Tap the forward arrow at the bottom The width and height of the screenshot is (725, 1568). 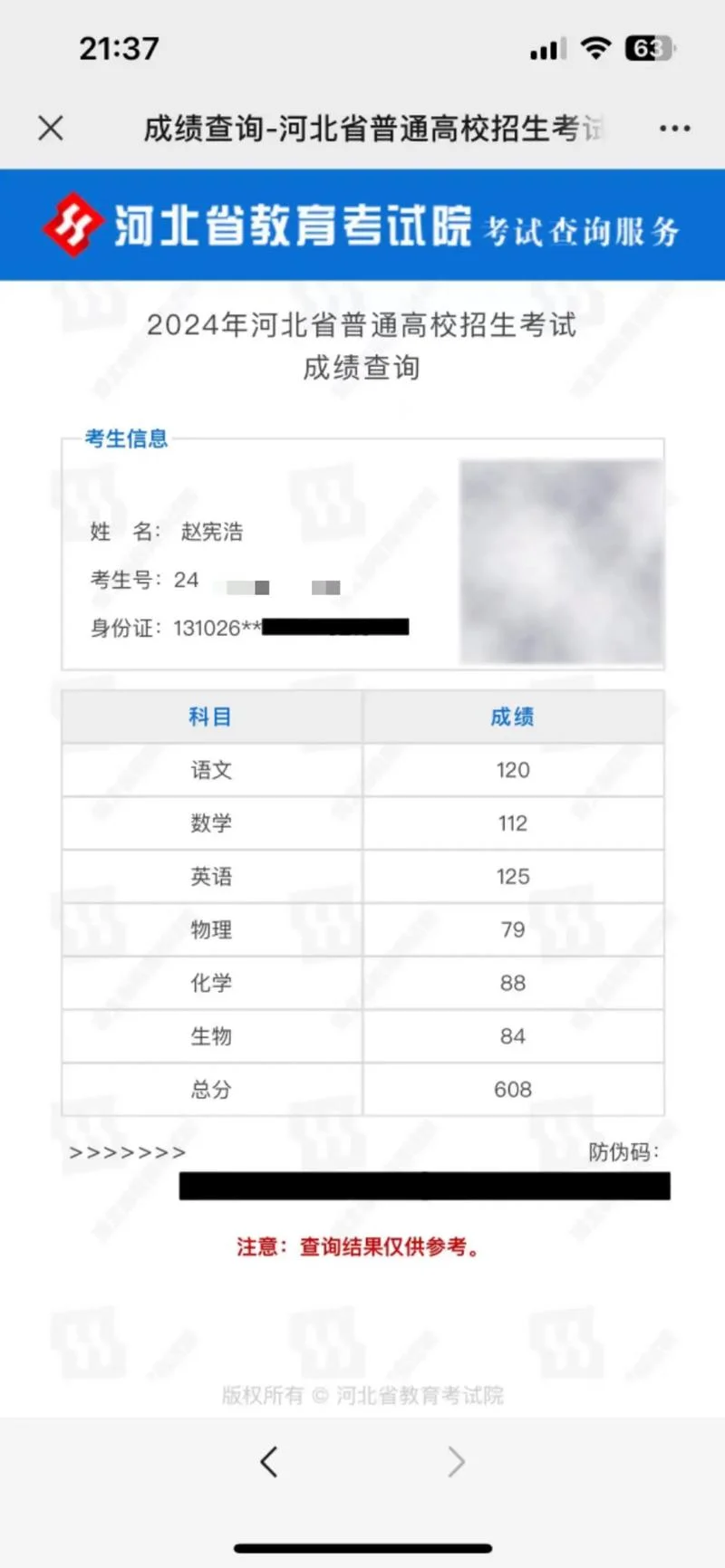point(456,1461)
